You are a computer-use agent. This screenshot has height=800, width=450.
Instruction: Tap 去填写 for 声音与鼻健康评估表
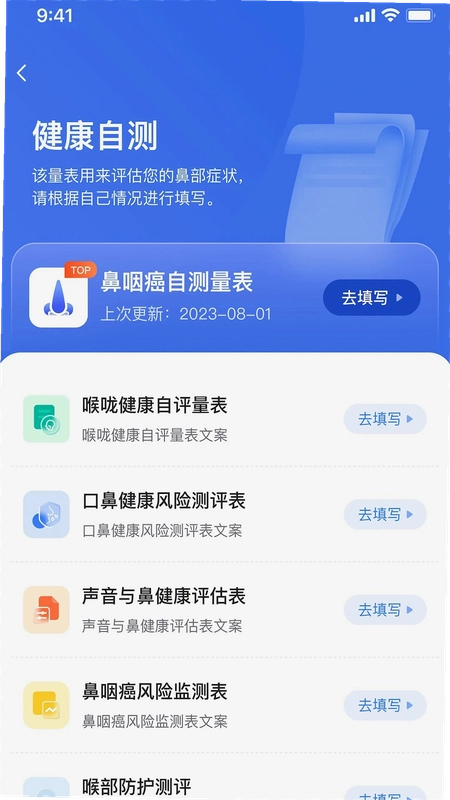[x=385, y=610]
